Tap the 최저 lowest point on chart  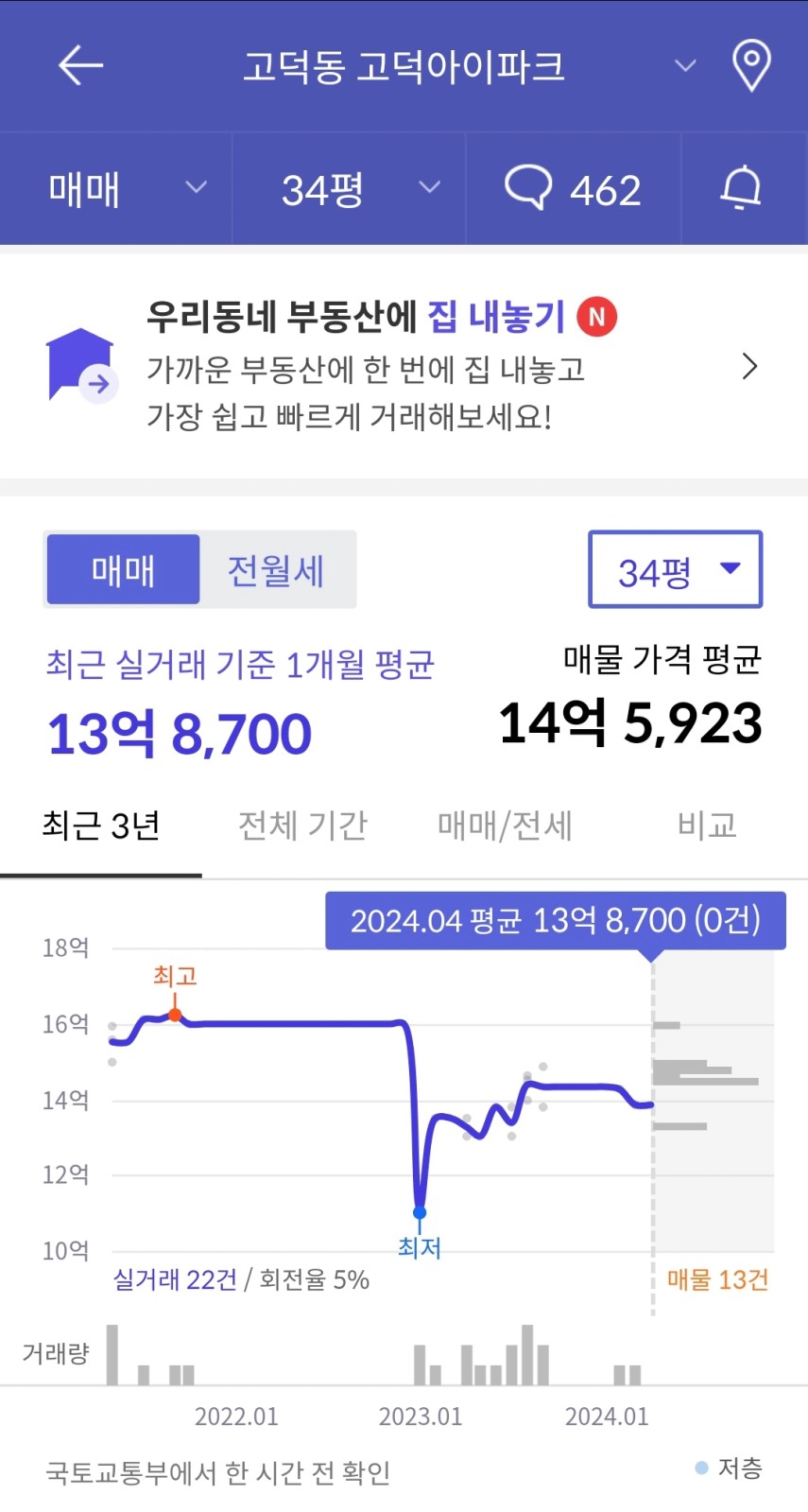point(420,1212)
